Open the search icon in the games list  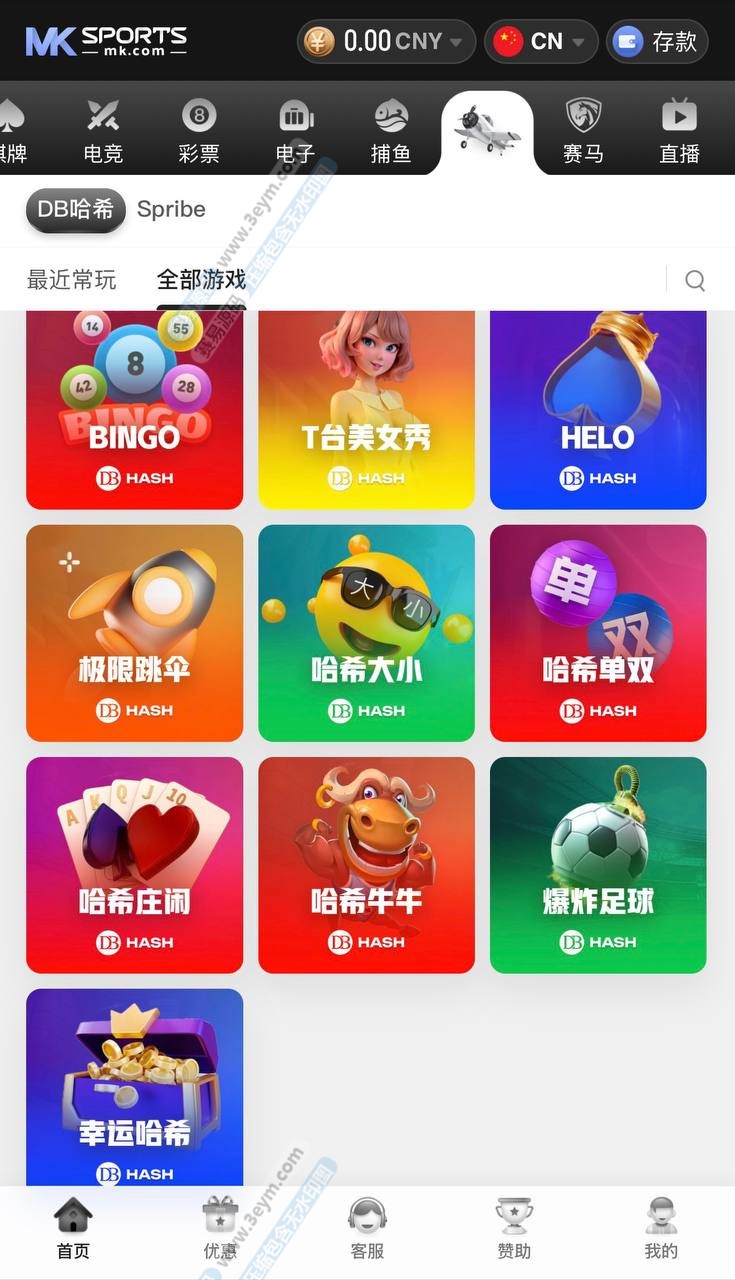(695, 280)
